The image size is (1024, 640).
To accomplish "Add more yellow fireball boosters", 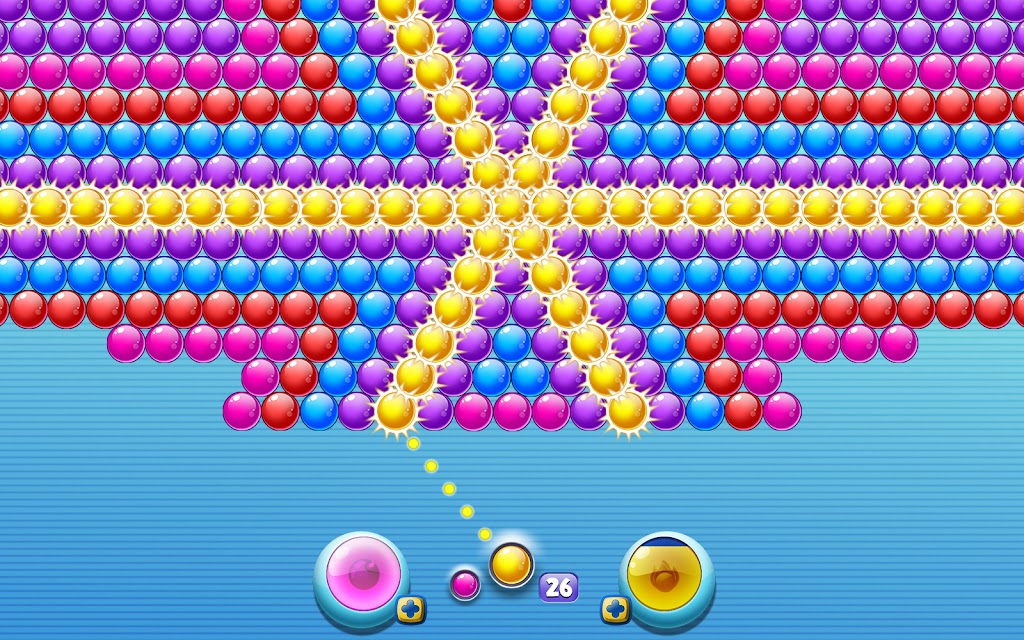I will point(615,608).
